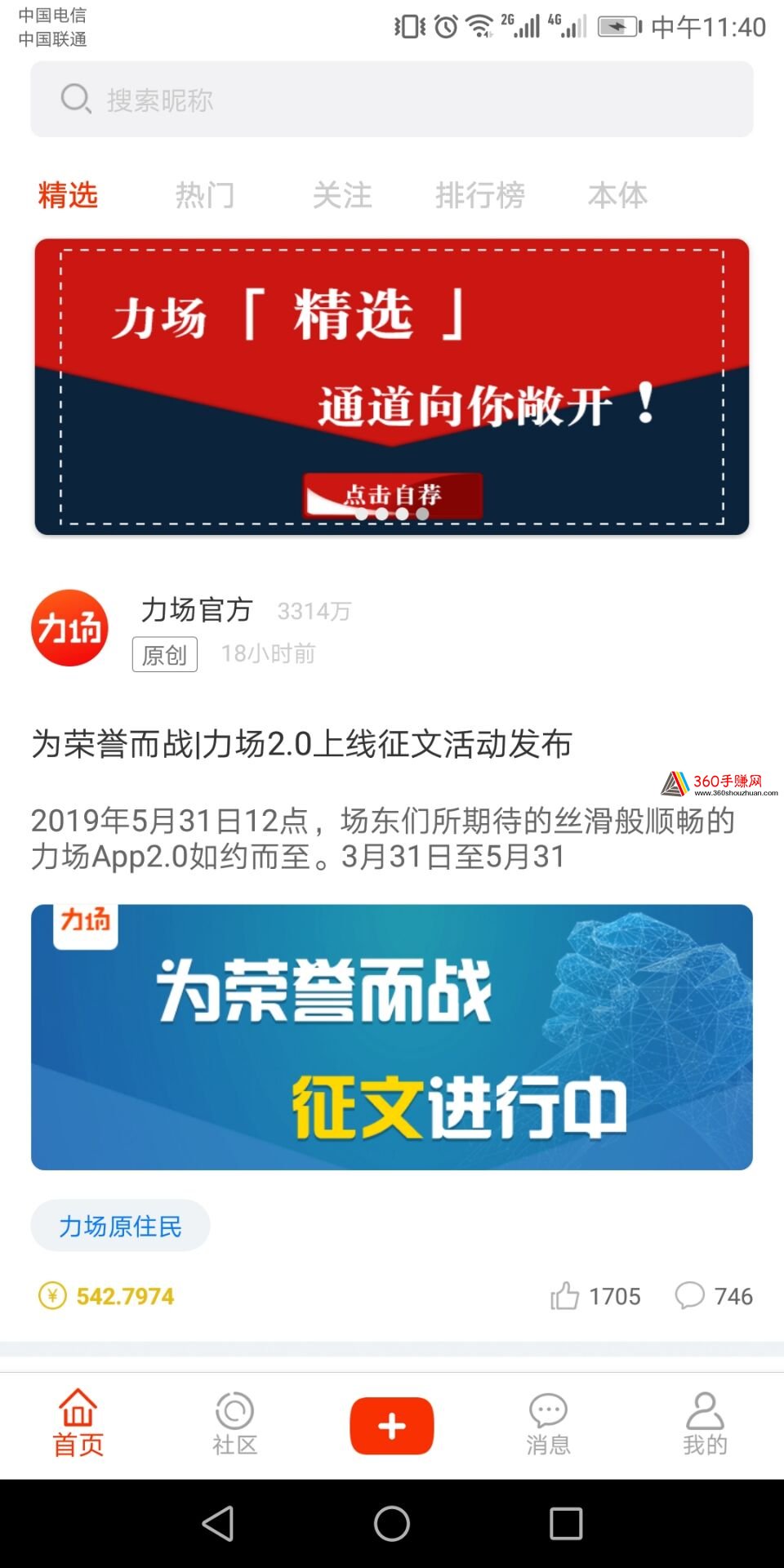Open the 为荣誉而战 征文进行中 image
This screenshot has height=1568, width=784.
(x=392, y=1037)
